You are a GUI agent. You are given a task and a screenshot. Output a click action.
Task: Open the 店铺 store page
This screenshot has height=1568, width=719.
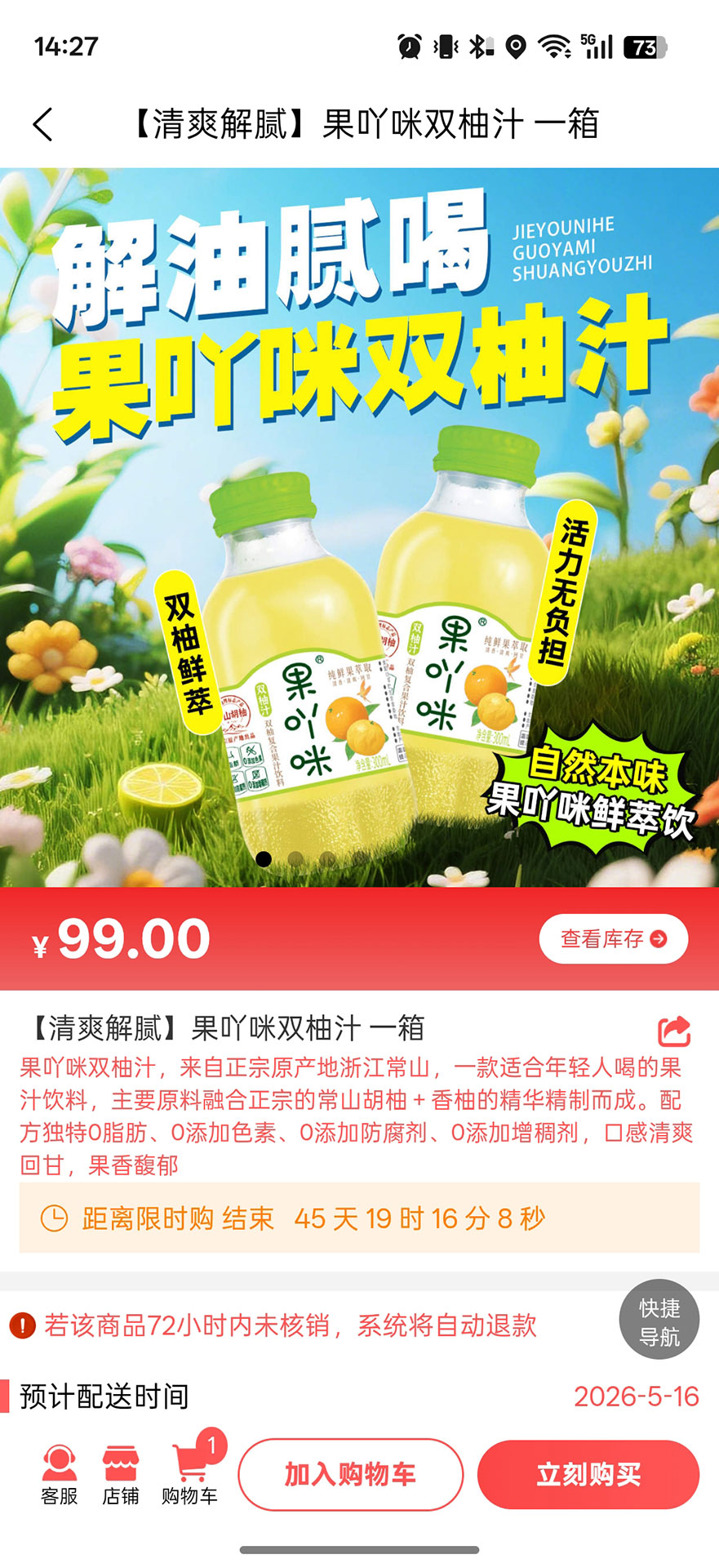coord(121,1475)
